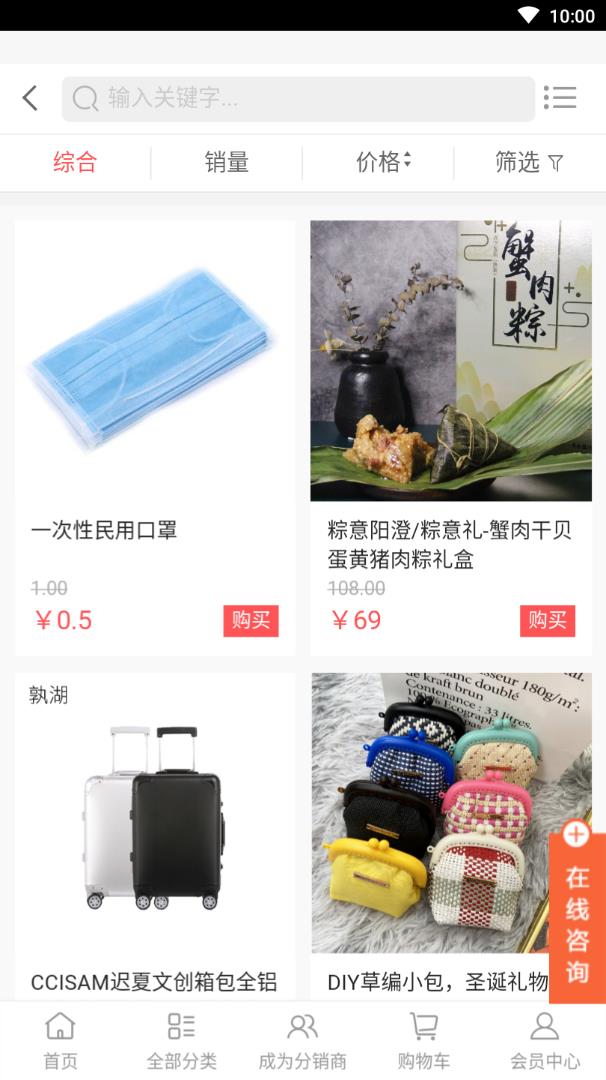This screenshot has height=1080, width=606.
Task: Open the 购物车 shopping cart
Action: coord(424,1040)
